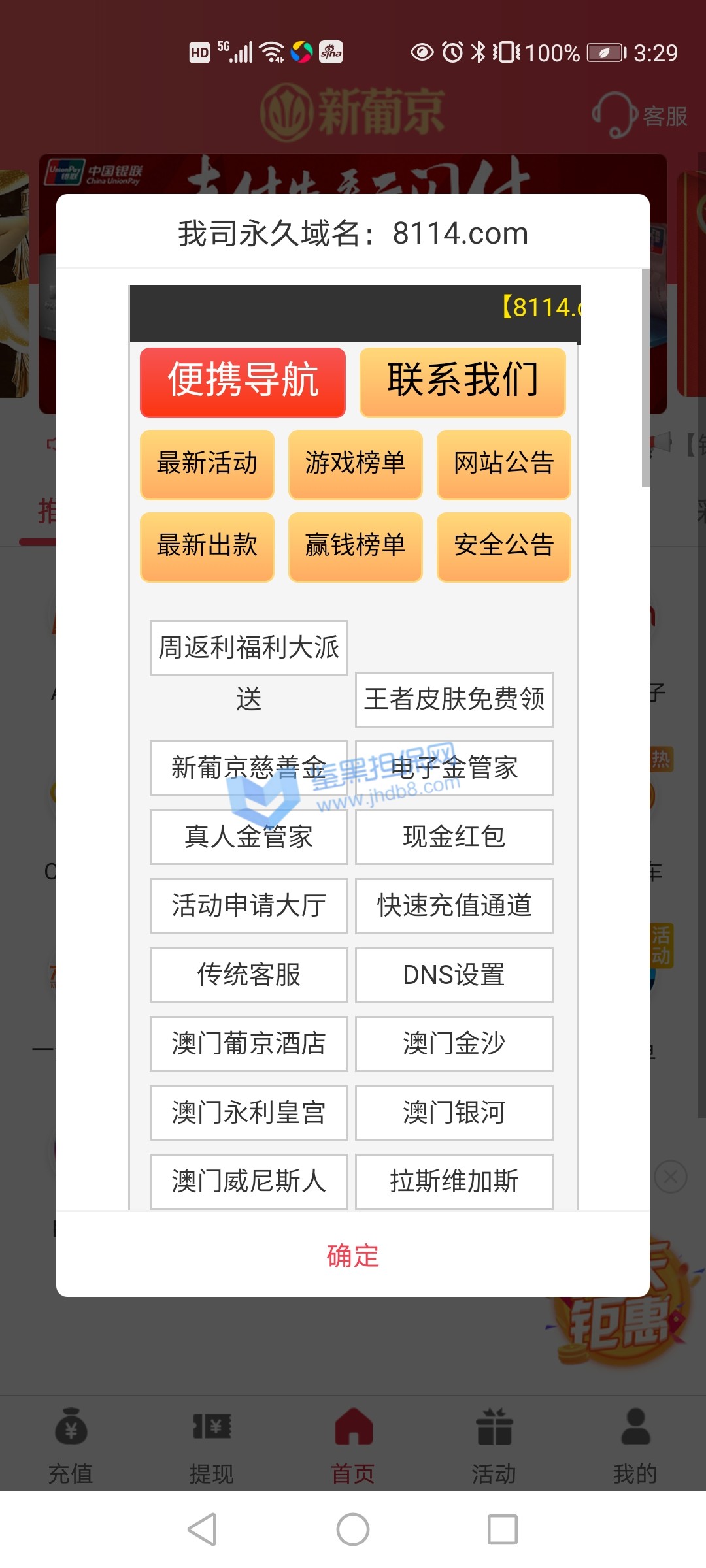Open 快速充值通道
The width and height of the screenshot is (706, 1568).
tap(454, 906)
